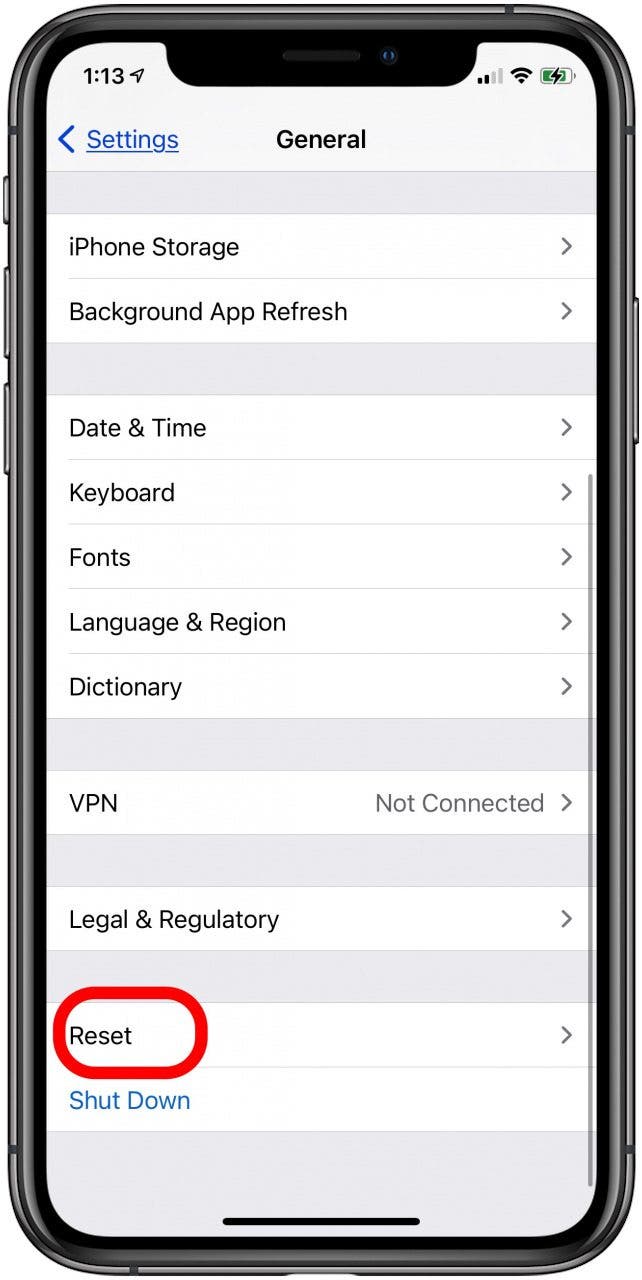Open iPhone Storage
The width and height of the screenshot is (642, 1280).
pyautogui.click(x=320, y=247)
